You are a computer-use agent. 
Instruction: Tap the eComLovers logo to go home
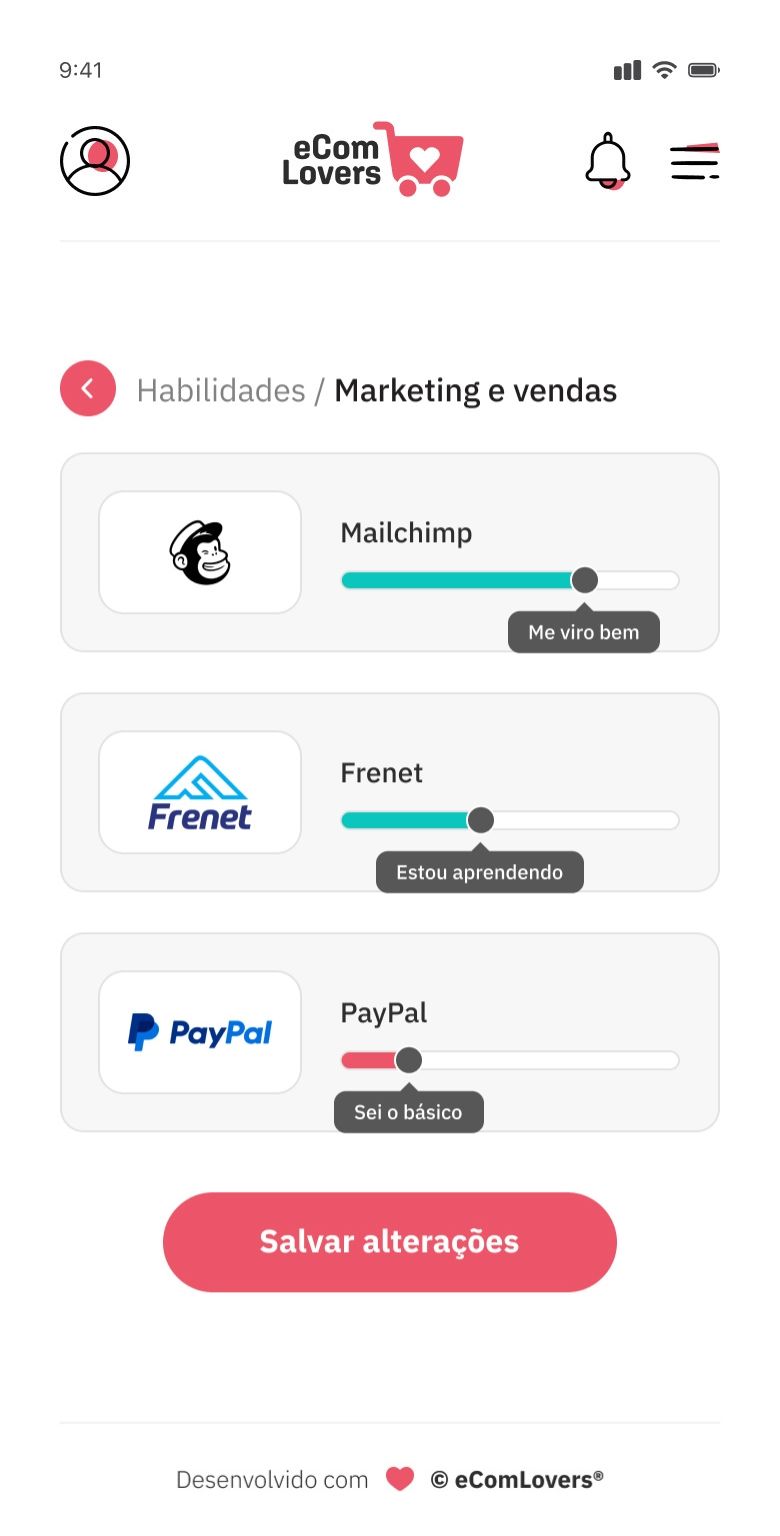tap(373, 159)
